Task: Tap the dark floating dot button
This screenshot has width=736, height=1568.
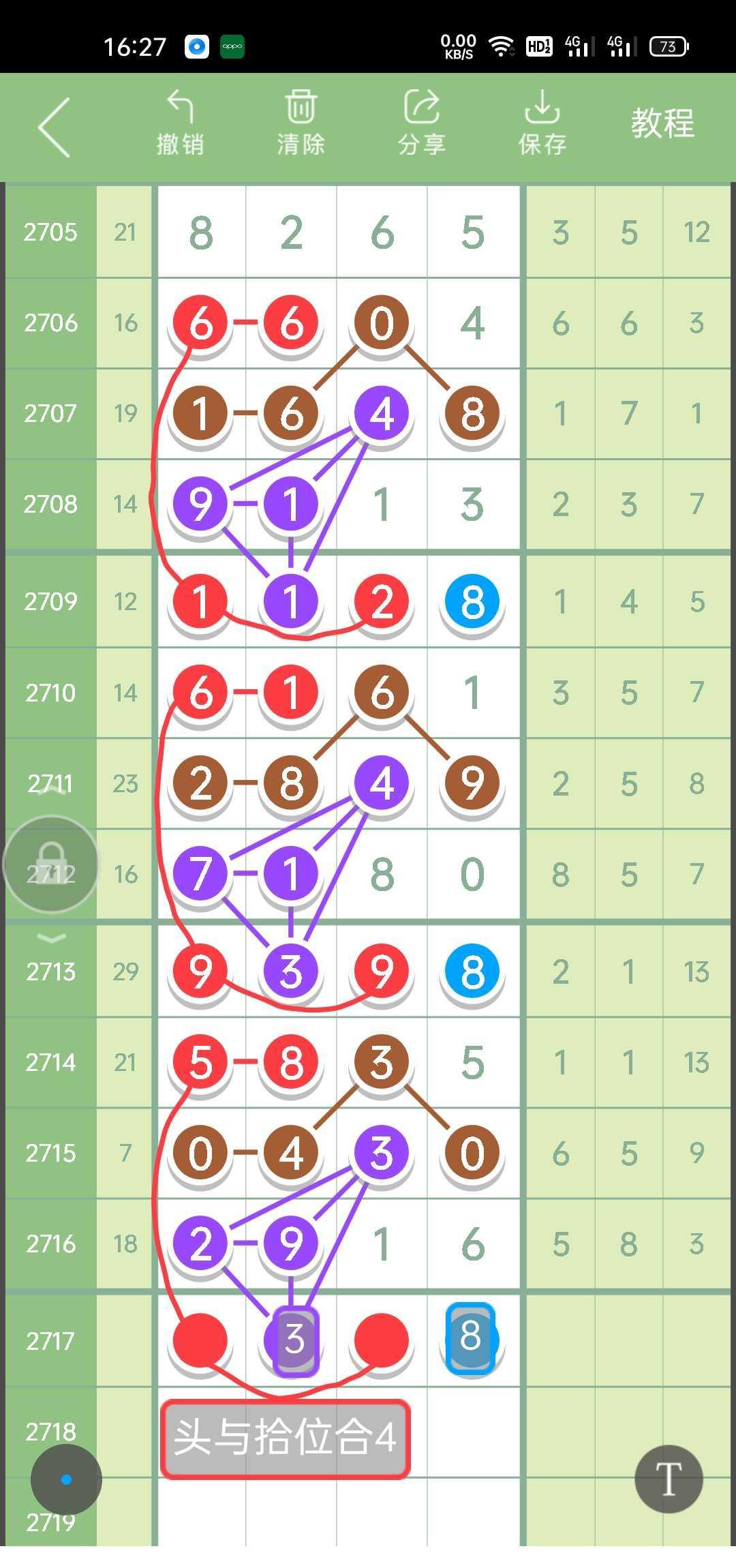Action: (66, 1479)
